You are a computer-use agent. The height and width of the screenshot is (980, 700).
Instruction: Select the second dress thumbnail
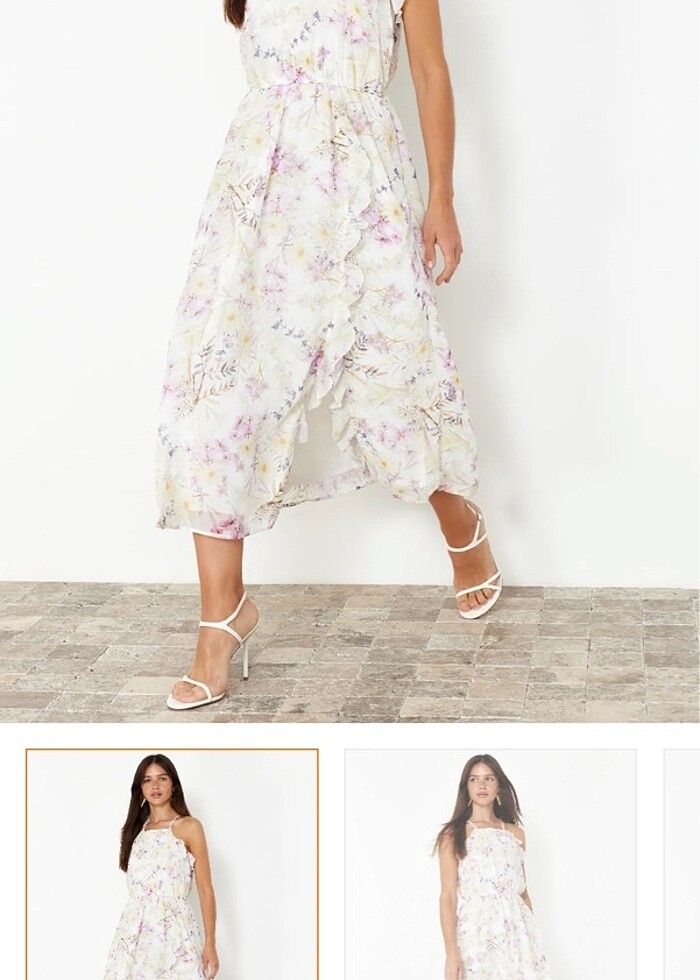(x=490, y=865)
